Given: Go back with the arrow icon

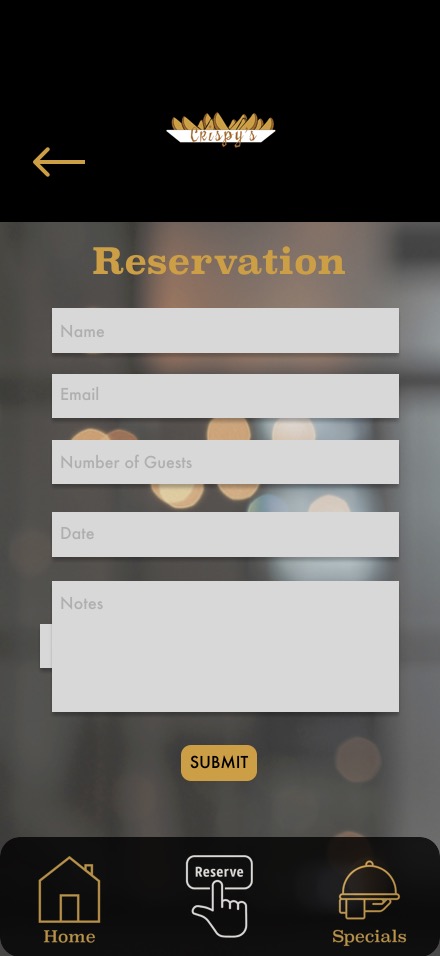Looking at the screenshot, I should (59, 162).
